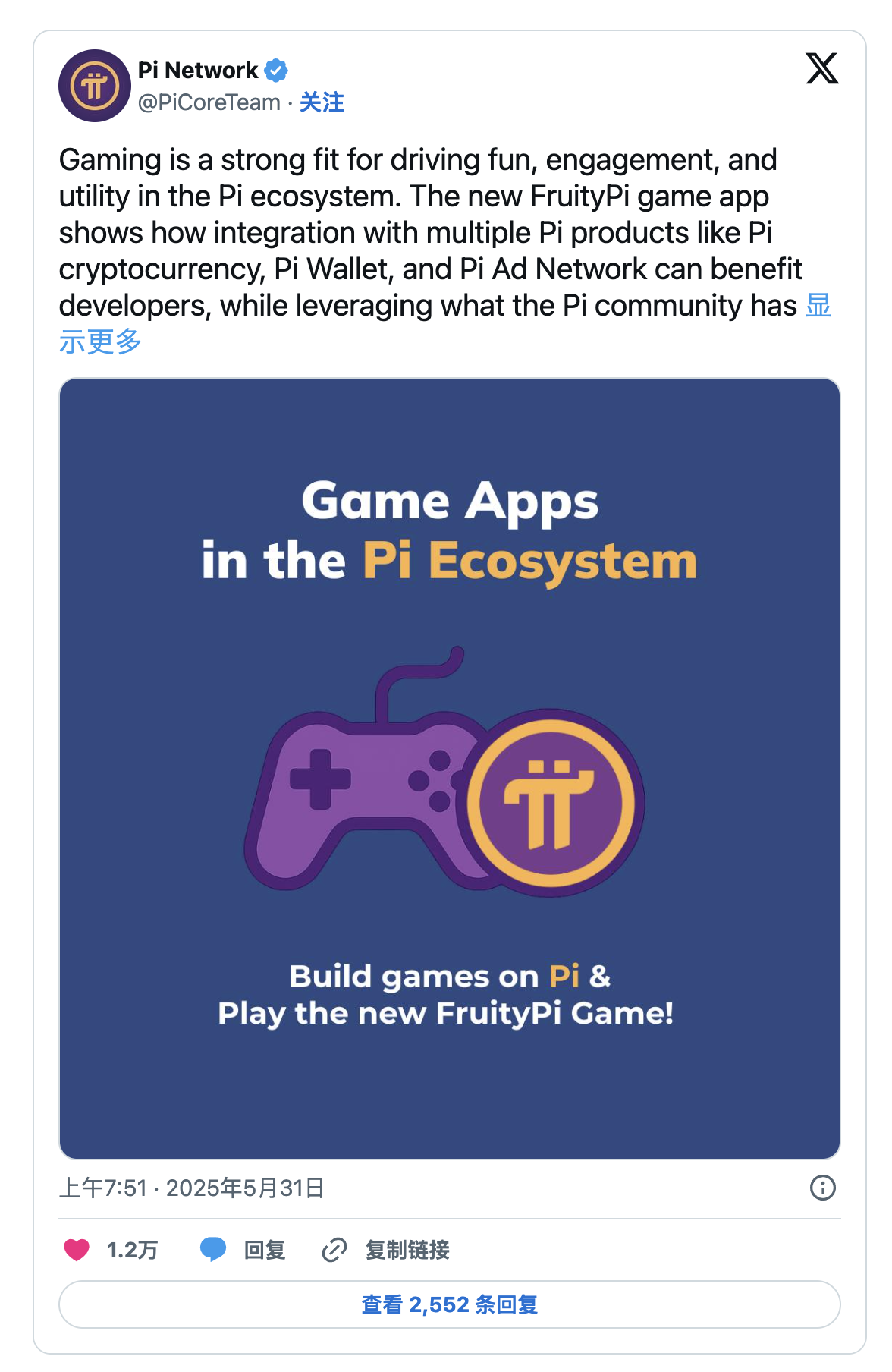Open the Game Apps image
892x1372 pixels.
449,768
